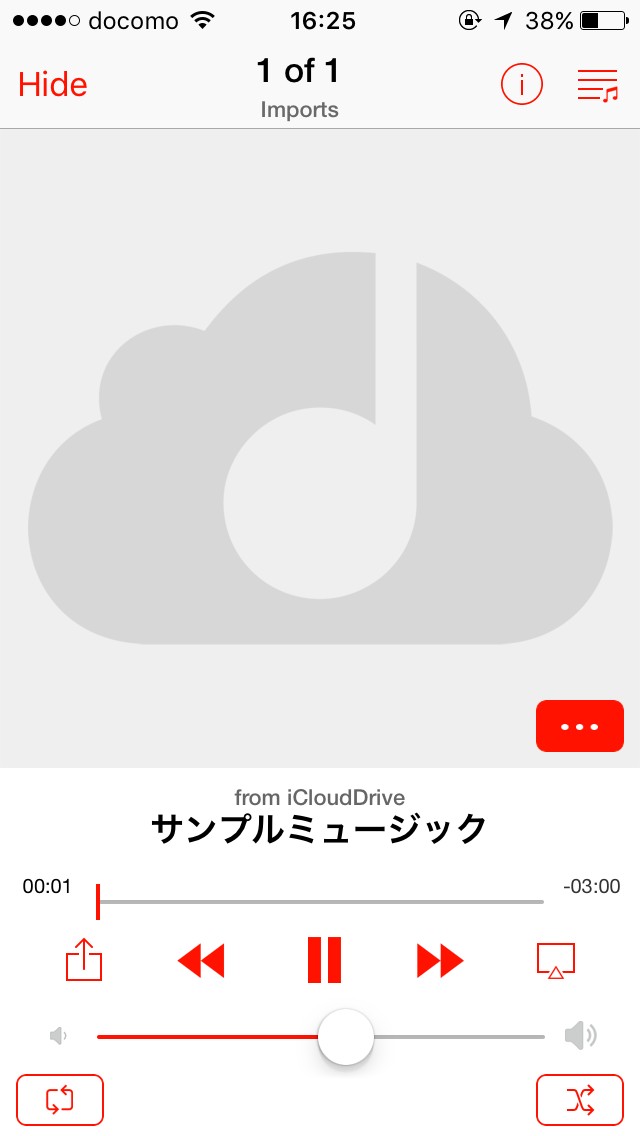The image size is (640, 1136).
Task: Jump to the middle of the playback progress bar
Action: coord(321,902)
